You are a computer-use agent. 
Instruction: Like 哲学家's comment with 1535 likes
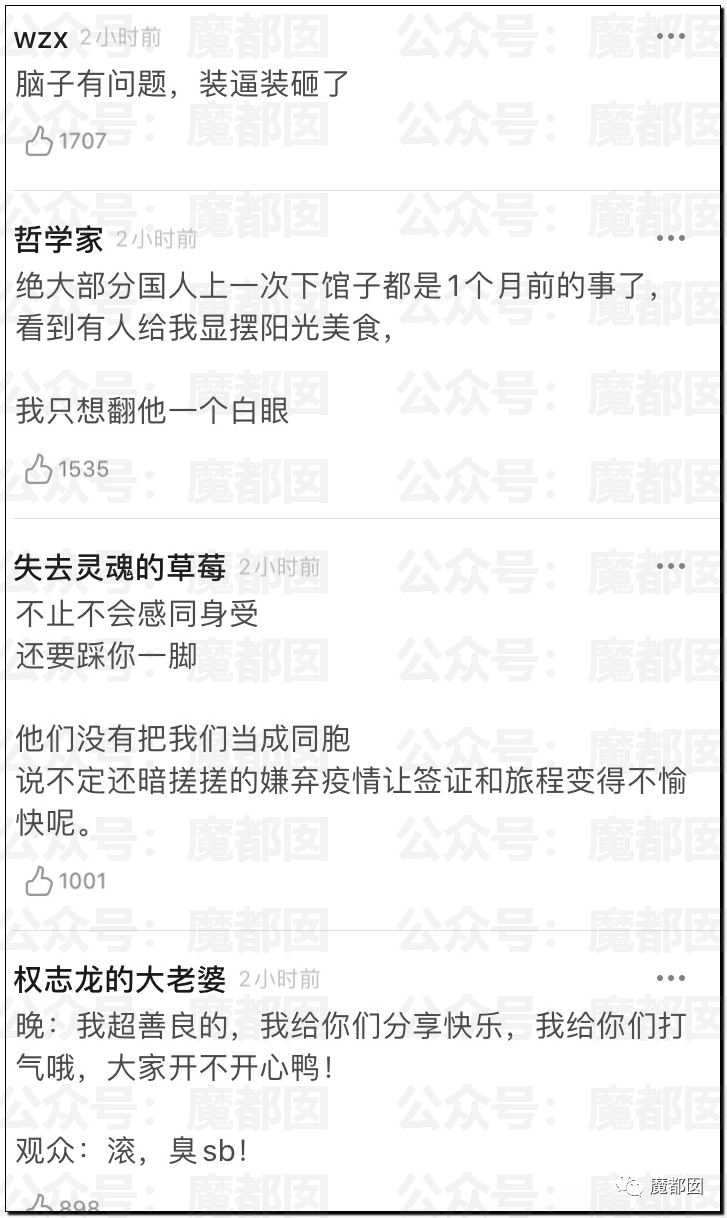(40, 469)
